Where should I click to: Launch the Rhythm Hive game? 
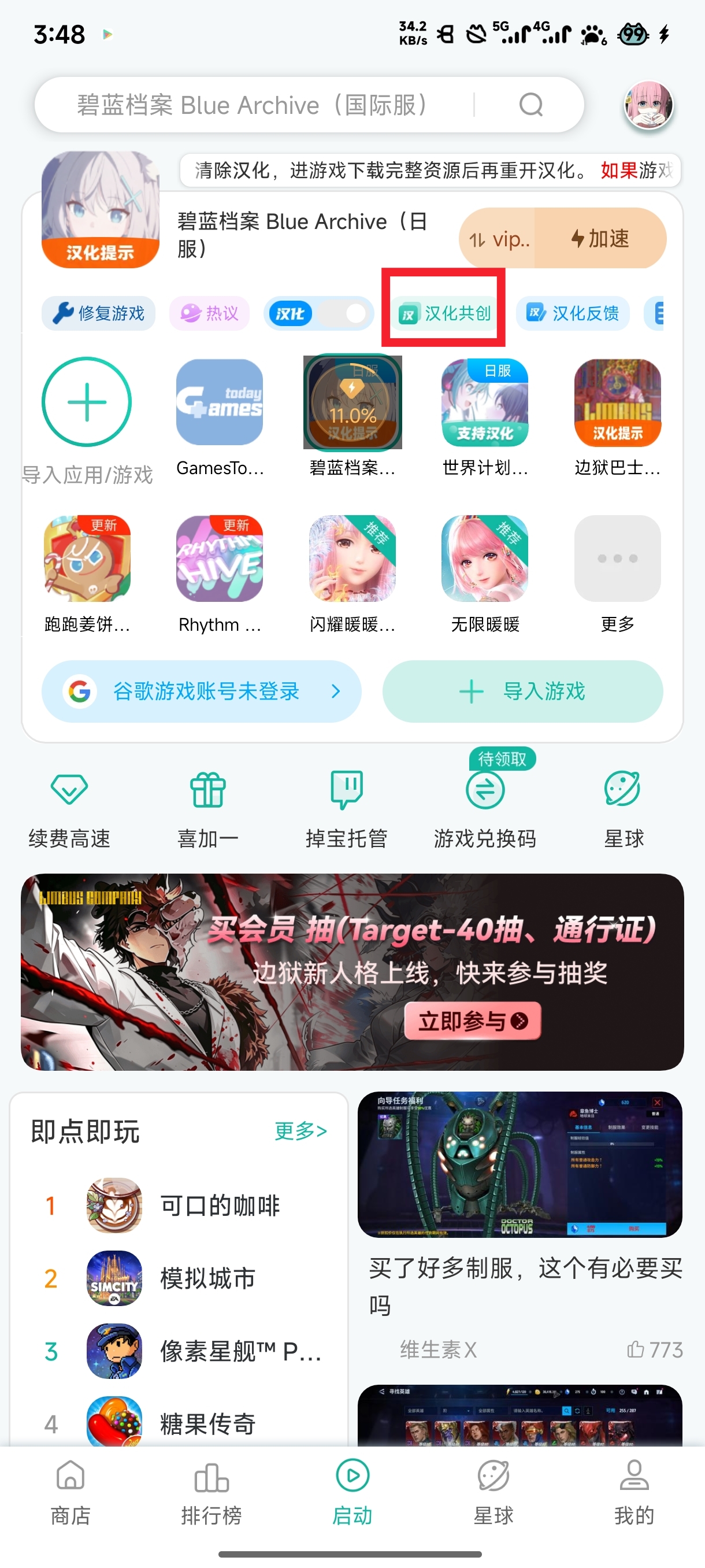pyautogui.click(x=220, y=557)
